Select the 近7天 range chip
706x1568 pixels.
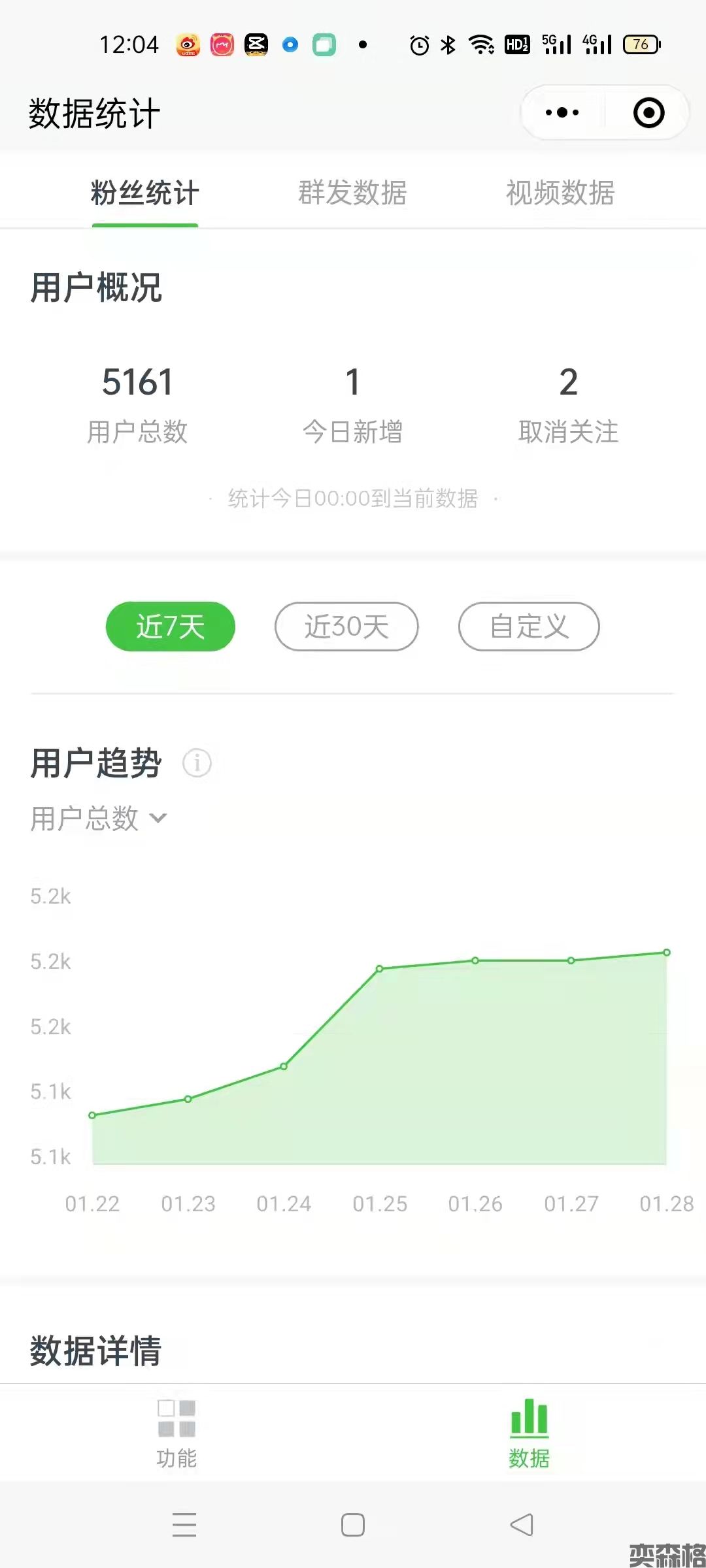(171, 627)
